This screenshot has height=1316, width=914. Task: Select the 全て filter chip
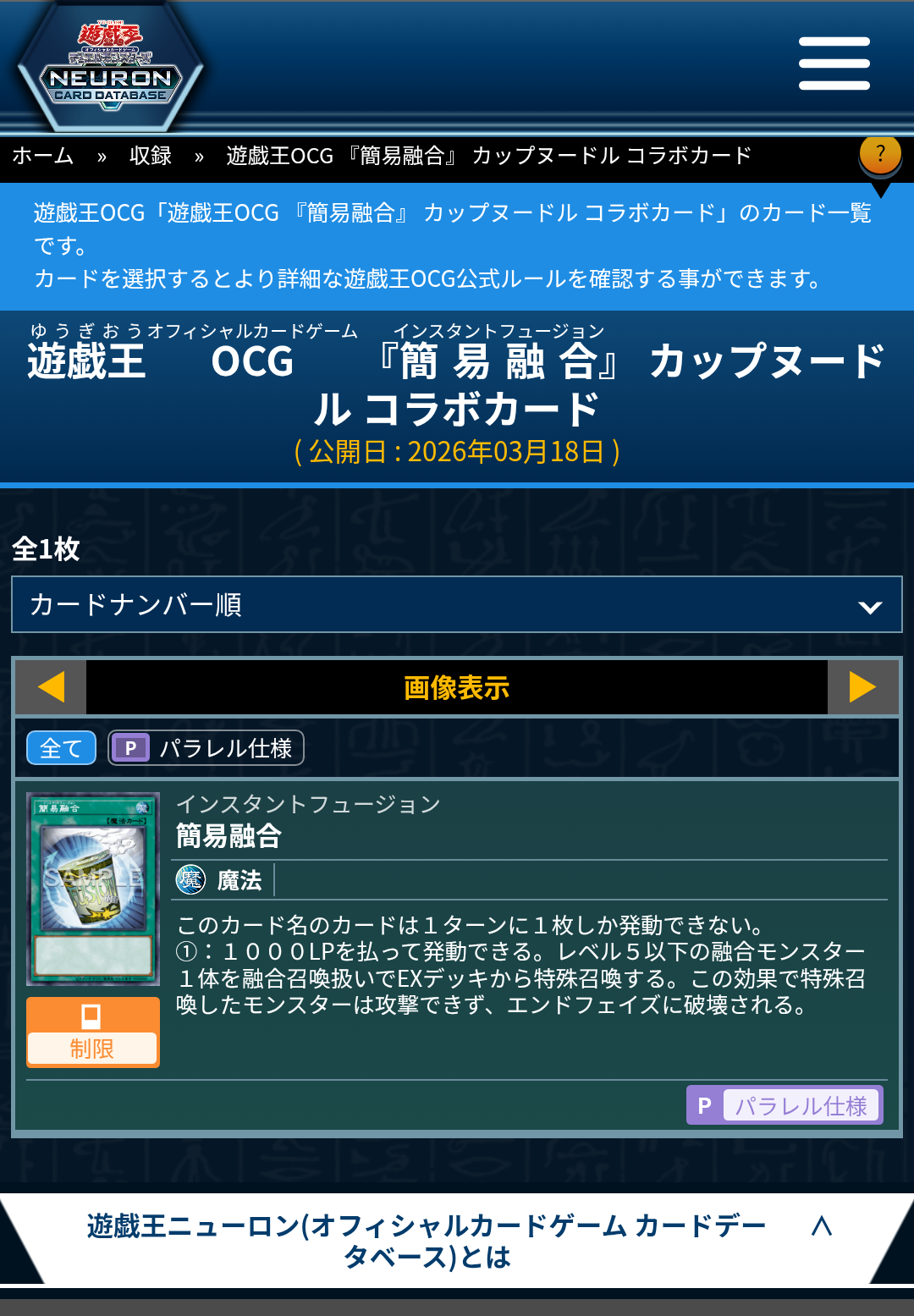pos(61,748)
